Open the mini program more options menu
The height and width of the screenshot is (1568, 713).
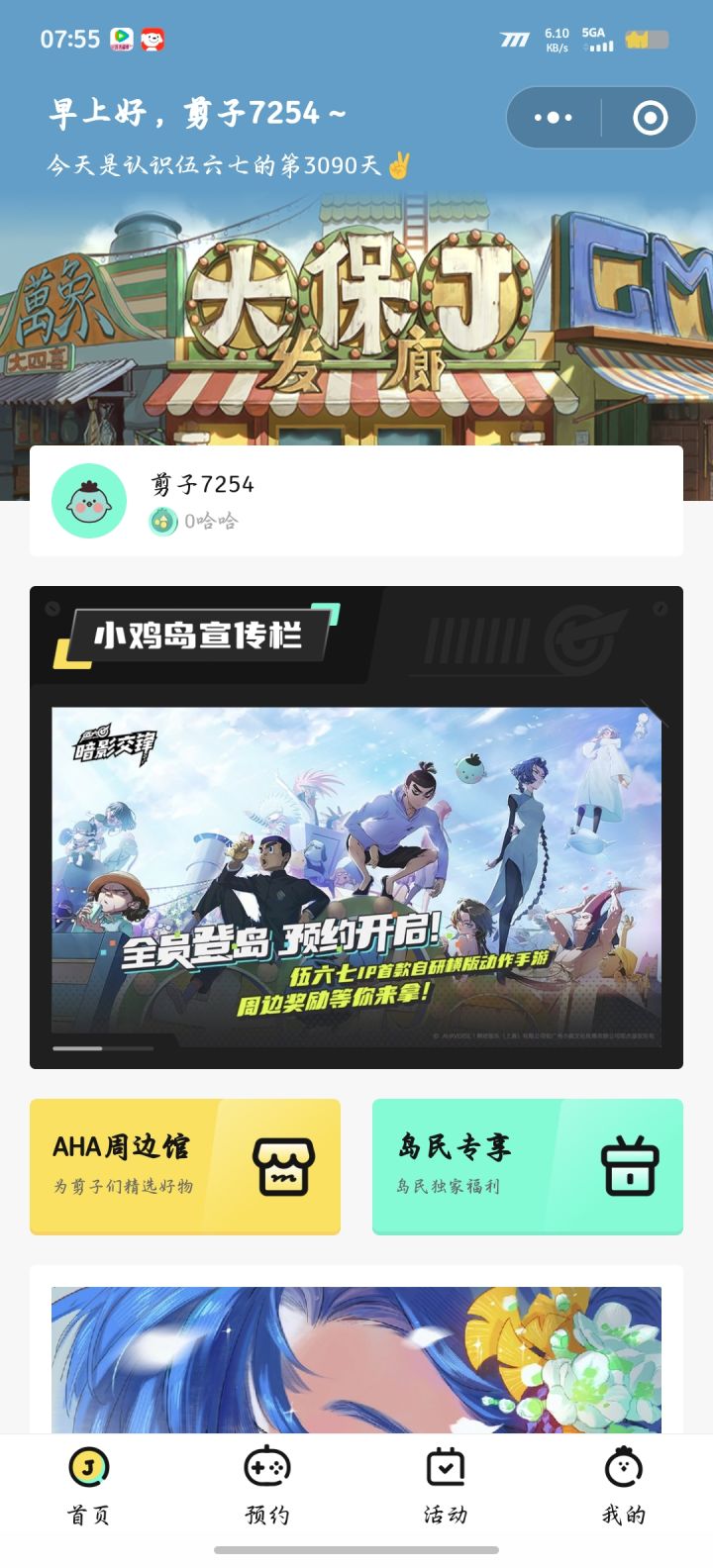pos(554,118)
